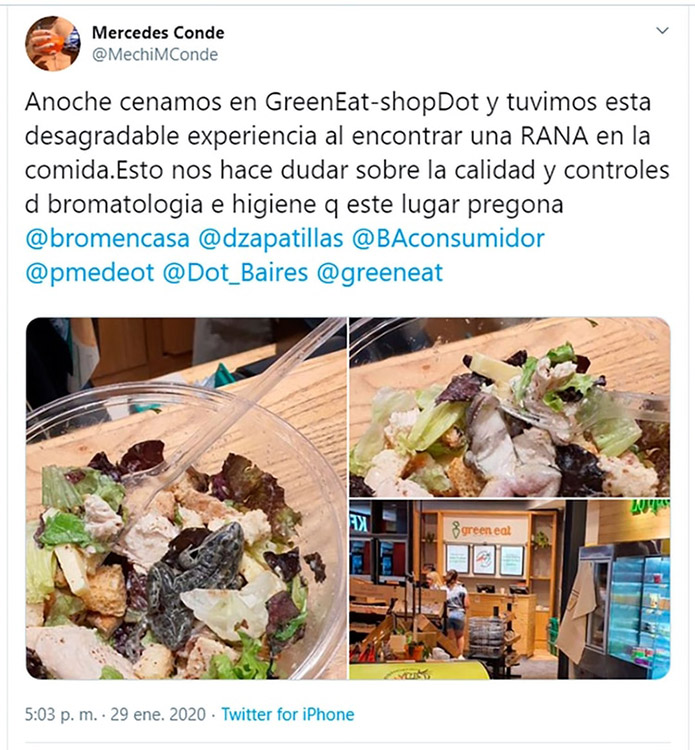Open the @pmedeot mention

86,273
